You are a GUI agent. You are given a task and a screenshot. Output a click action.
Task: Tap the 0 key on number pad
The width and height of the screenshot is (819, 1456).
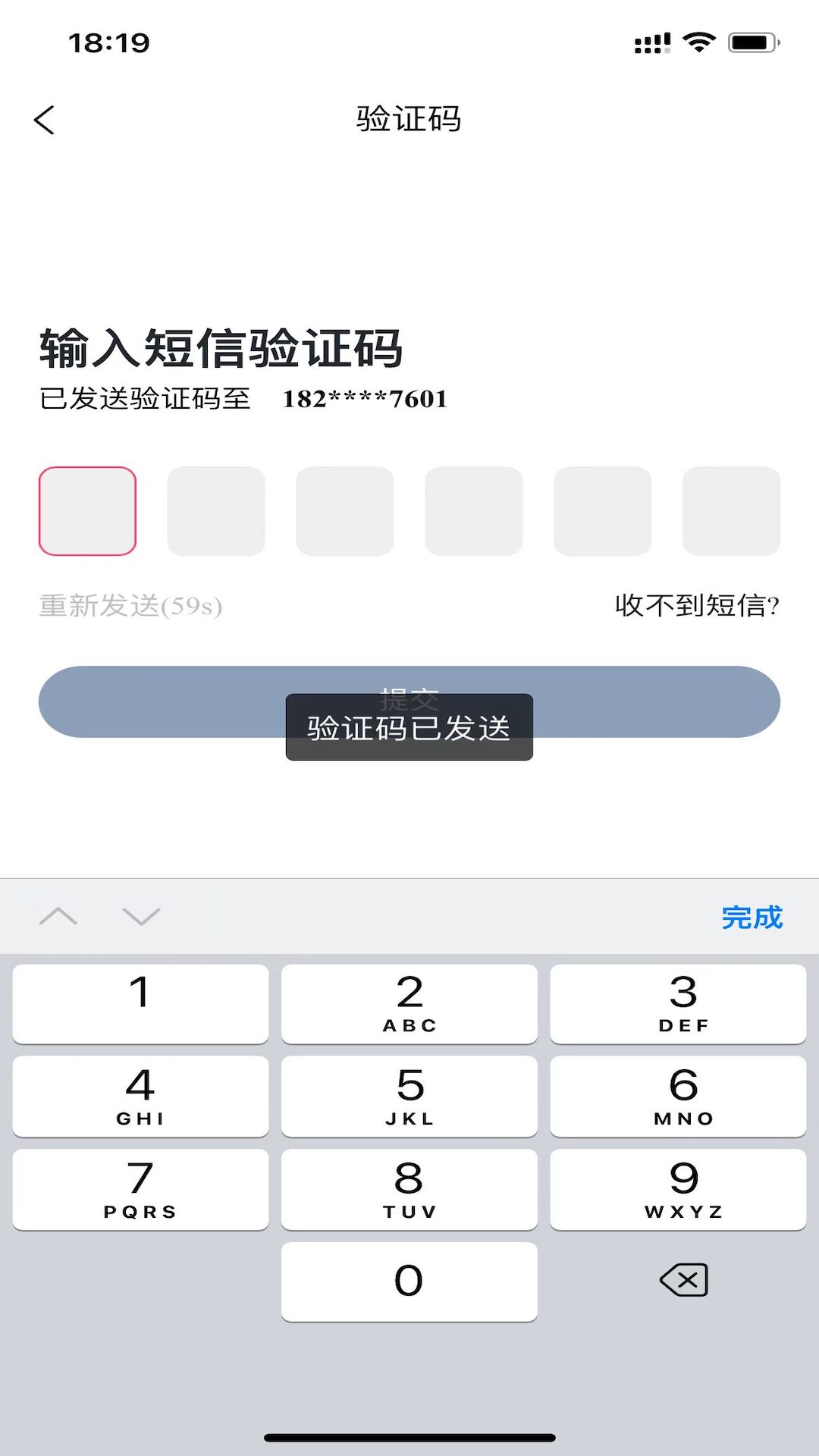[409, 1282]
